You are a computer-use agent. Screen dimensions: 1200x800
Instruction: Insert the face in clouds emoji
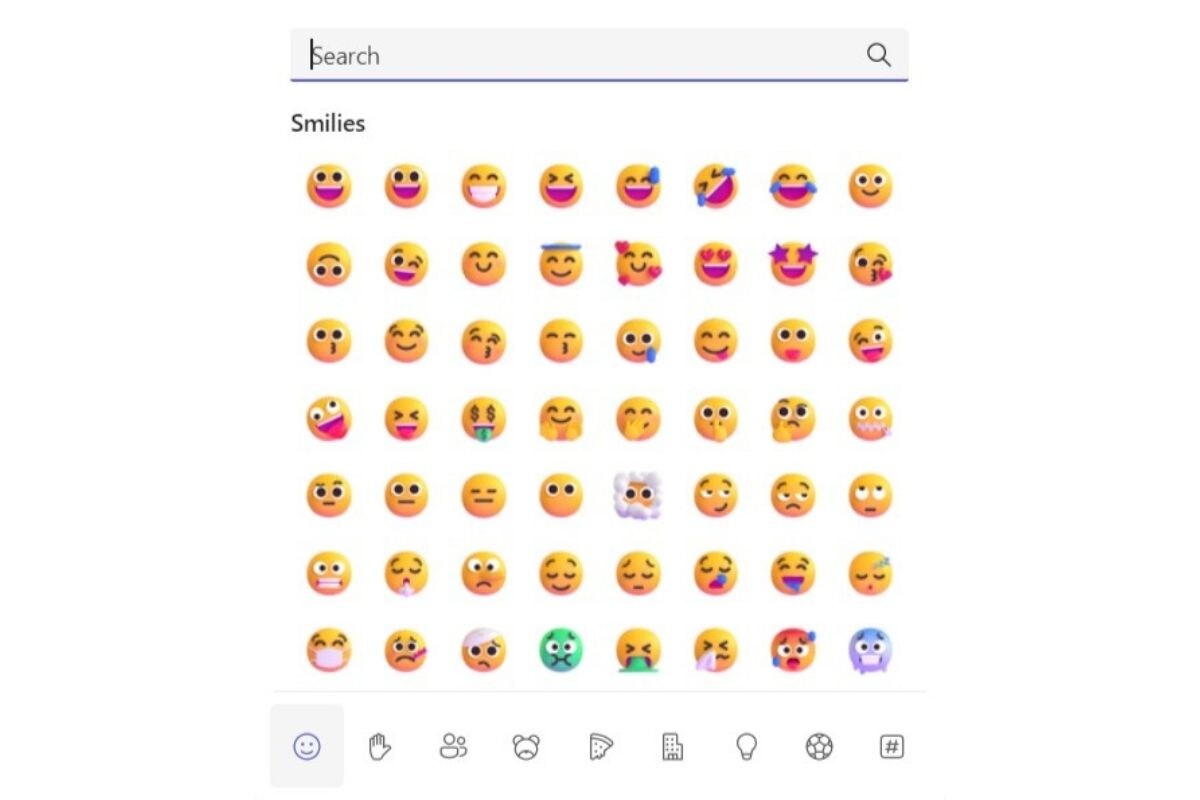tap(638, 496)
